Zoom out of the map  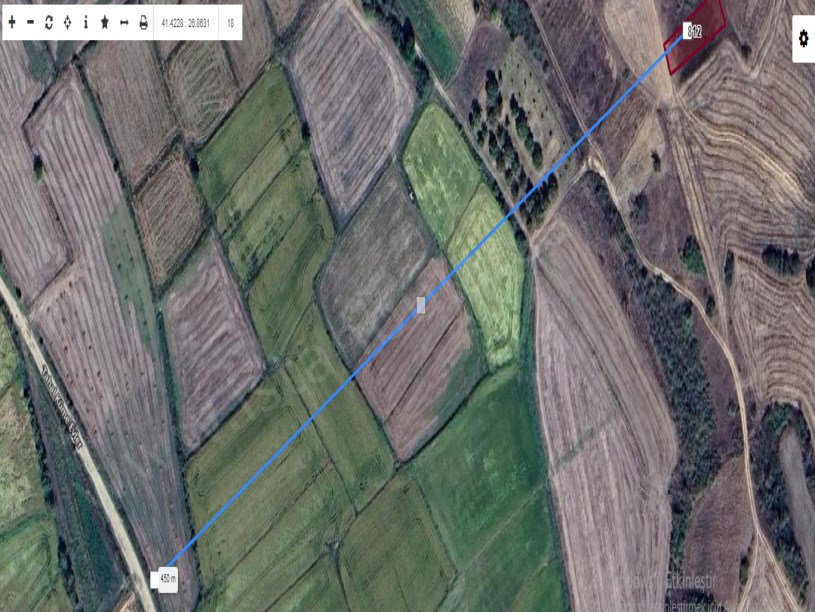point(30,22)
